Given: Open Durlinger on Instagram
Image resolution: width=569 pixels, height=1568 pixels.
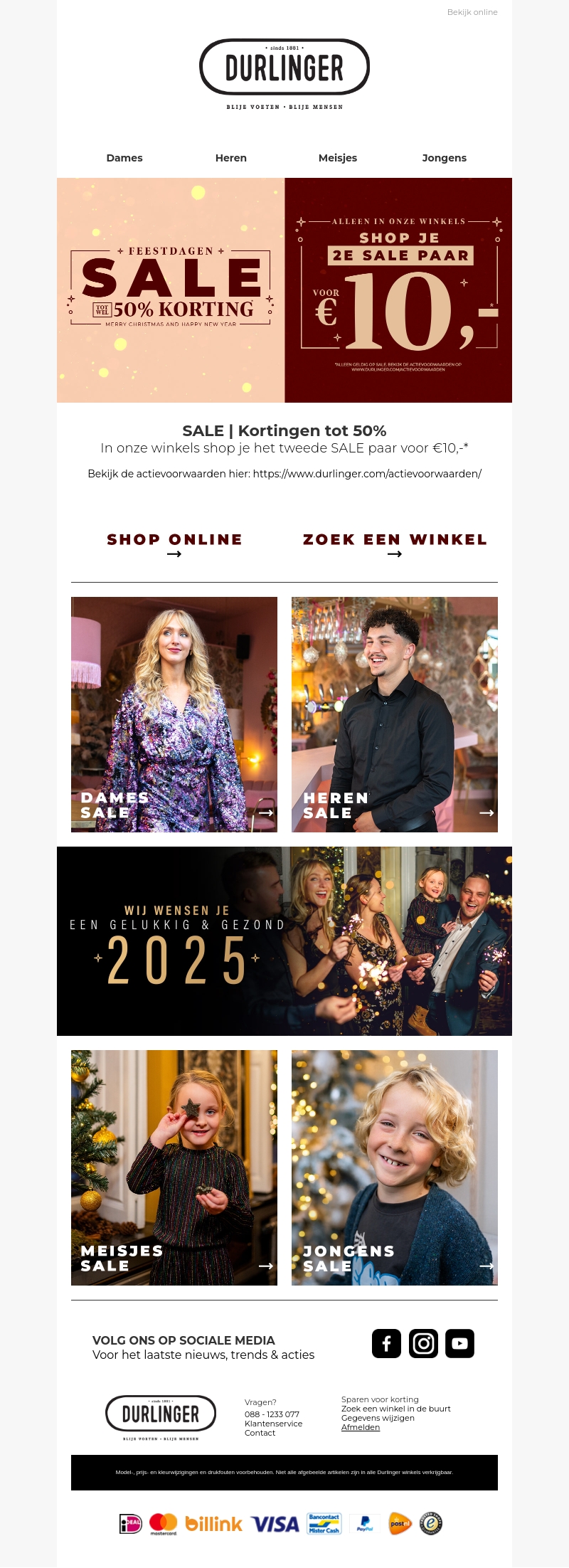Looking at the screenshot, I should [423, 1343].
